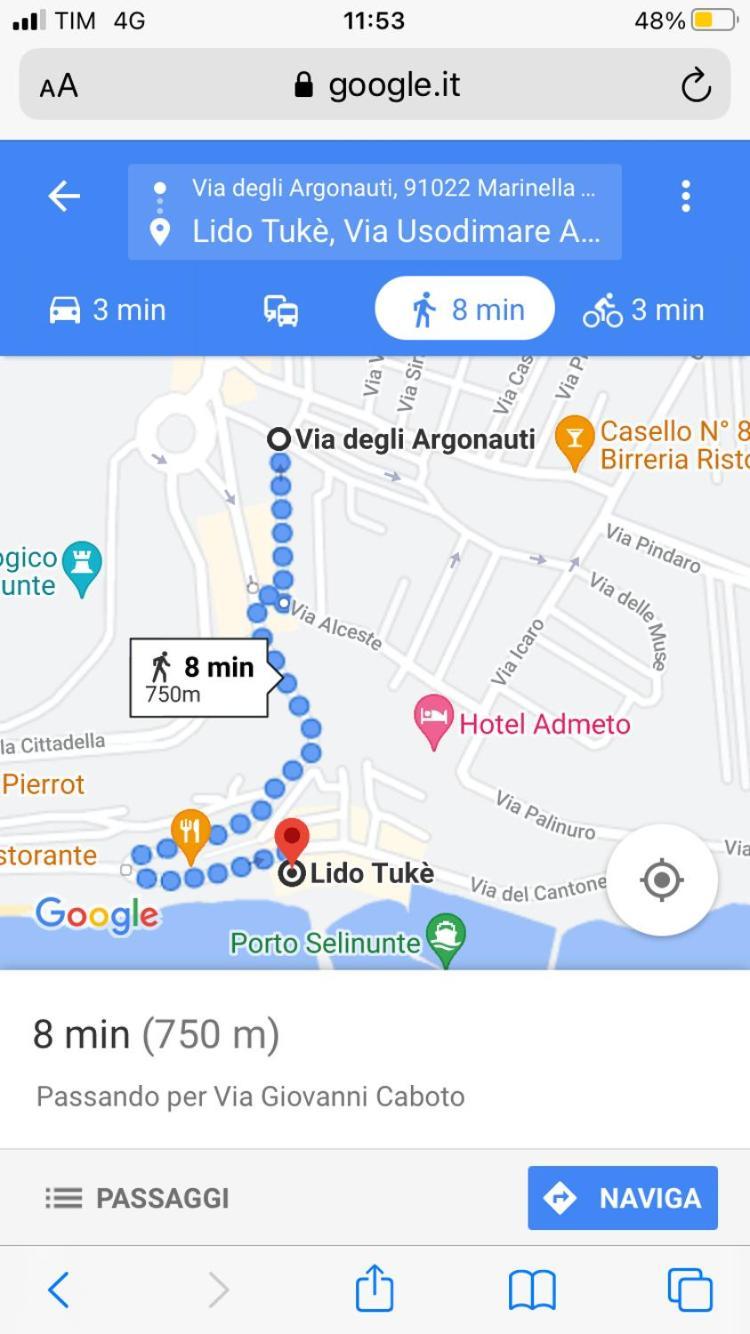750x1334 pixels.
Task: Switch to cycling directions, 3 min
Action: [644, 310]
